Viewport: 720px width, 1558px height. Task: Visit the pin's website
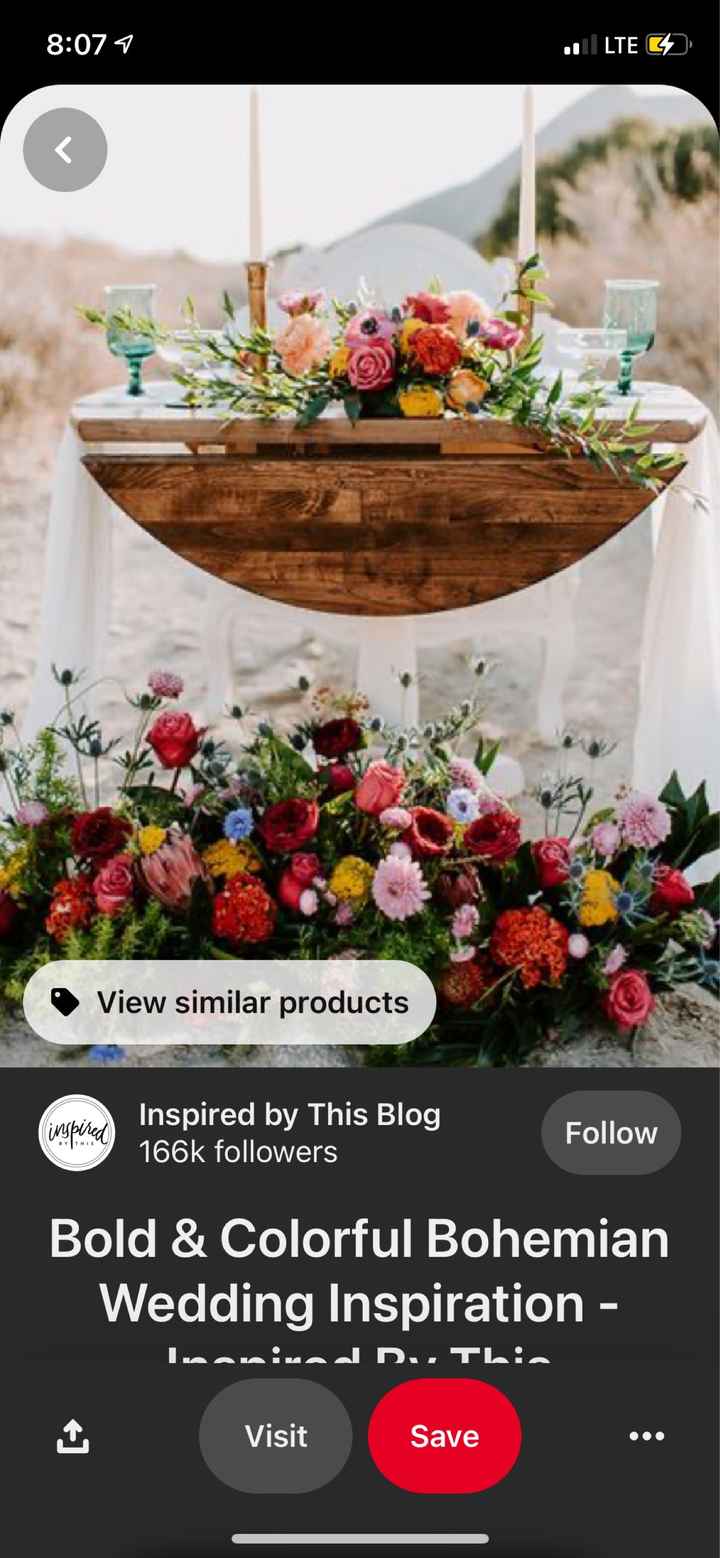coord(275,1436)
